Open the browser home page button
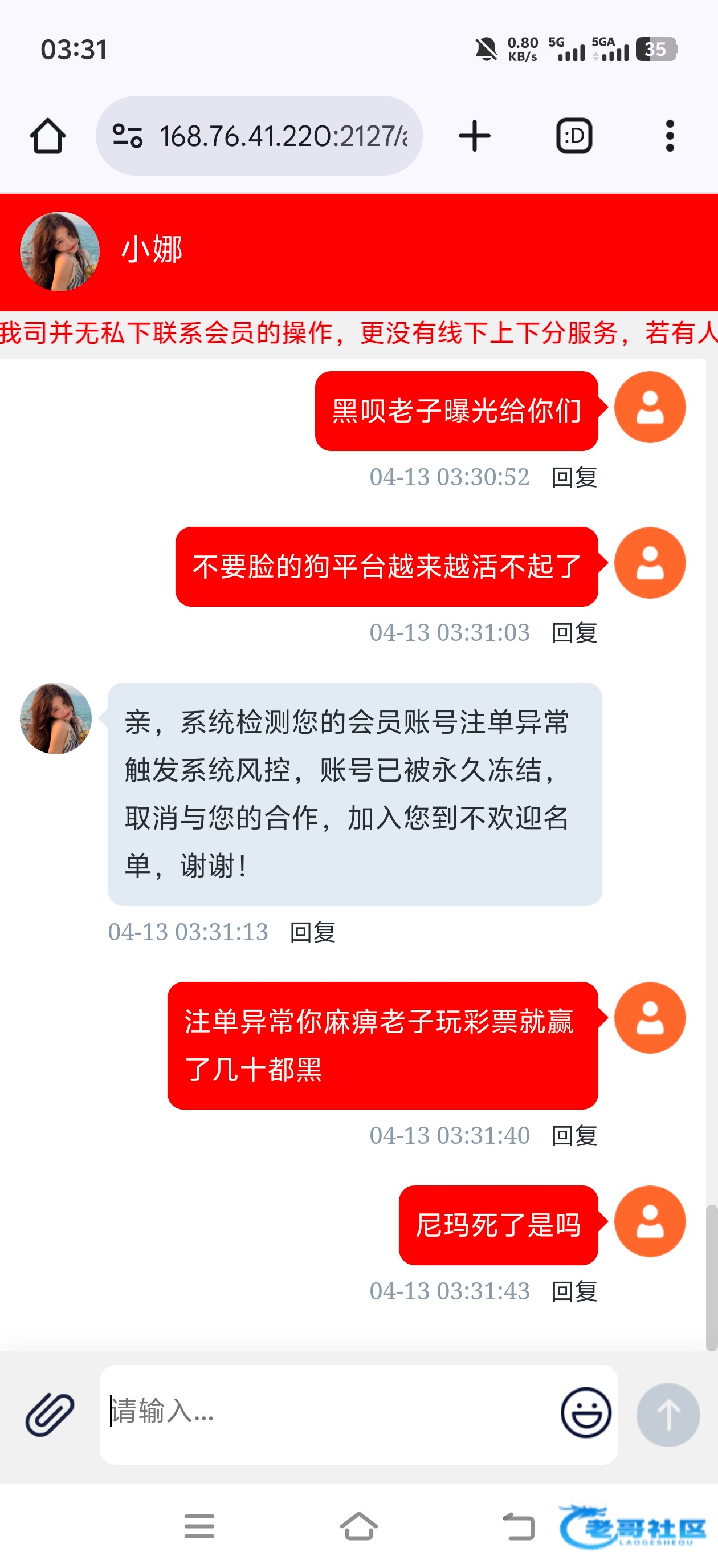Image resolution: width=718 pixels, height=1568 pixels. pos(47,136)
